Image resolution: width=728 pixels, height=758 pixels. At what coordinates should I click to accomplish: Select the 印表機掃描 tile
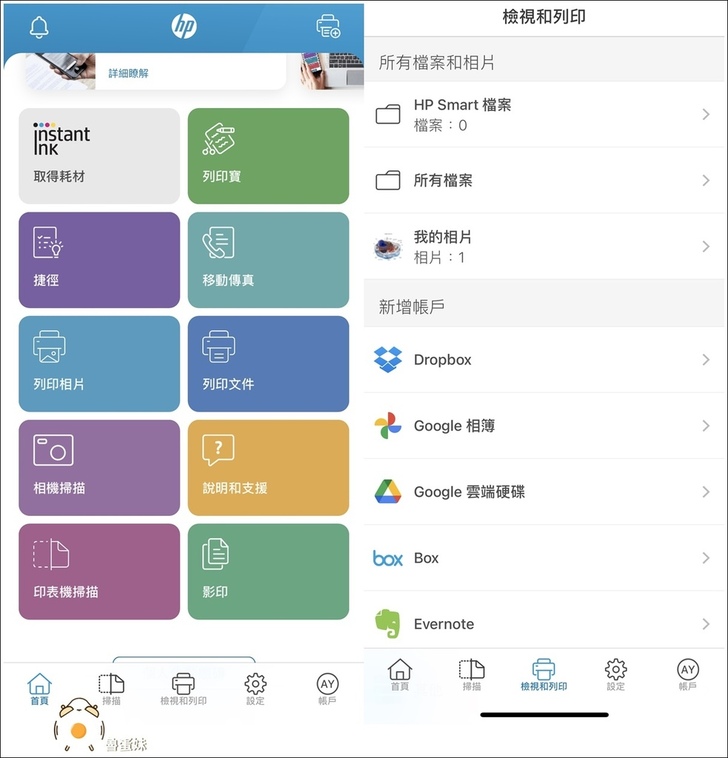coord(99,571)
